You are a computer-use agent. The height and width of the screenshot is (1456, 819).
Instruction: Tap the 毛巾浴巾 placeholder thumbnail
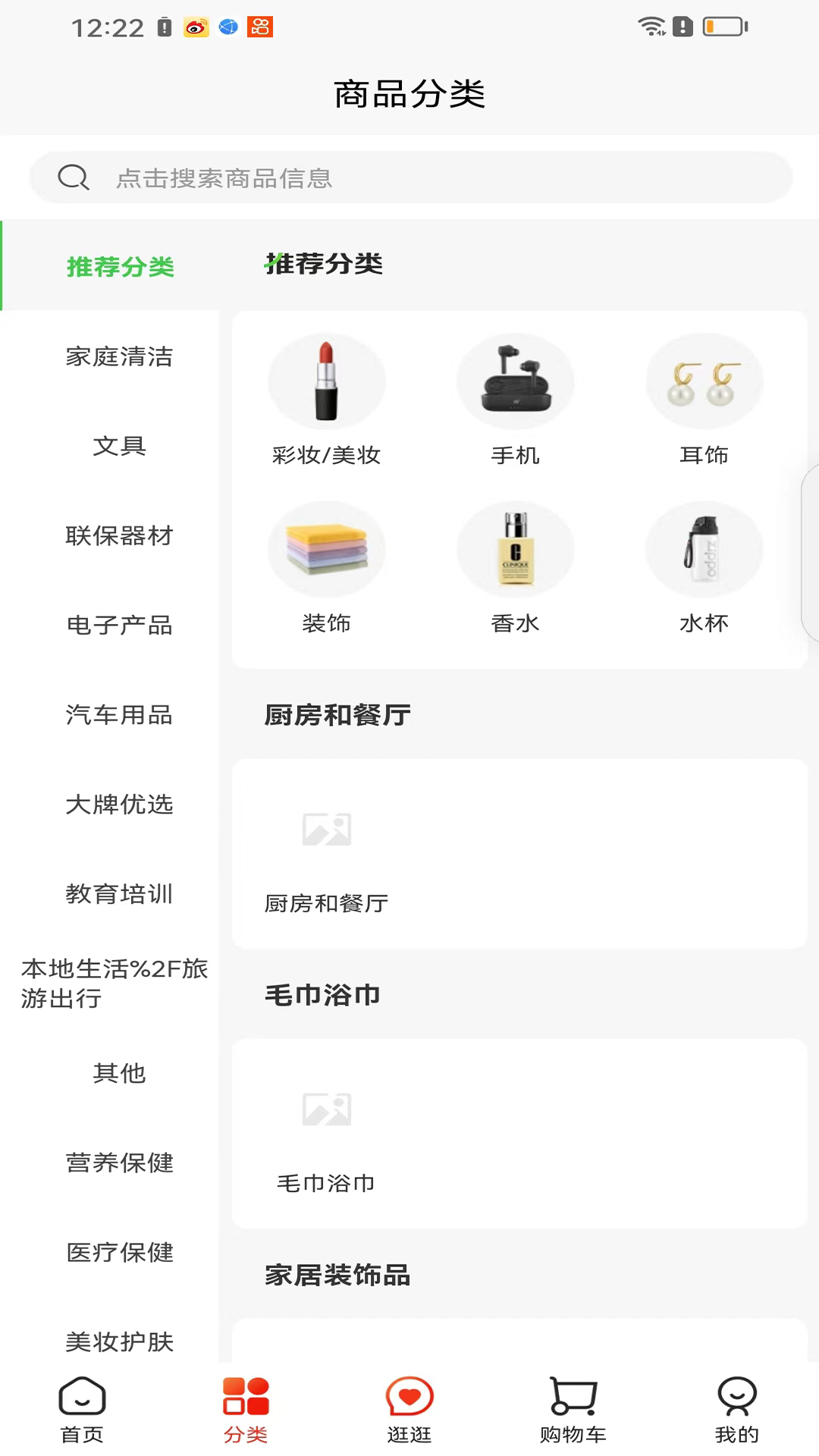326,1109
